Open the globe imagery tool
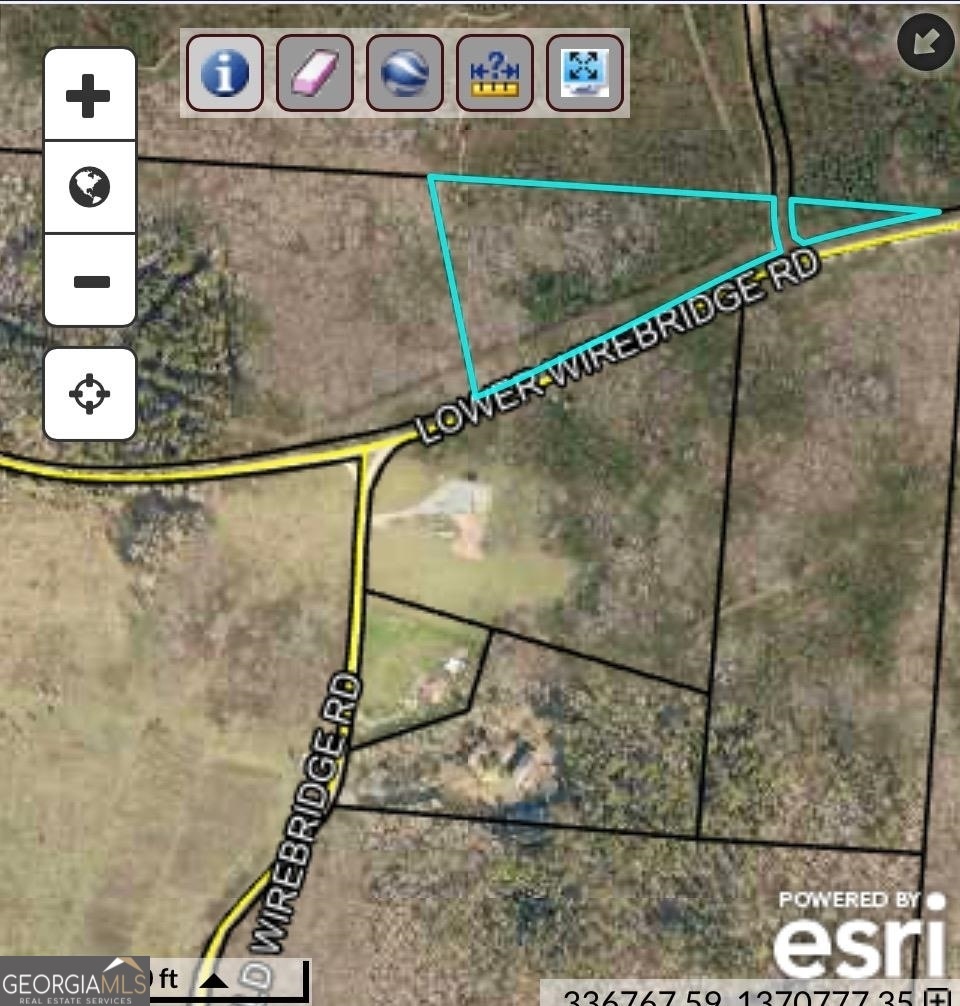Viewport: 960px width, 1006px height. (405, 73)
